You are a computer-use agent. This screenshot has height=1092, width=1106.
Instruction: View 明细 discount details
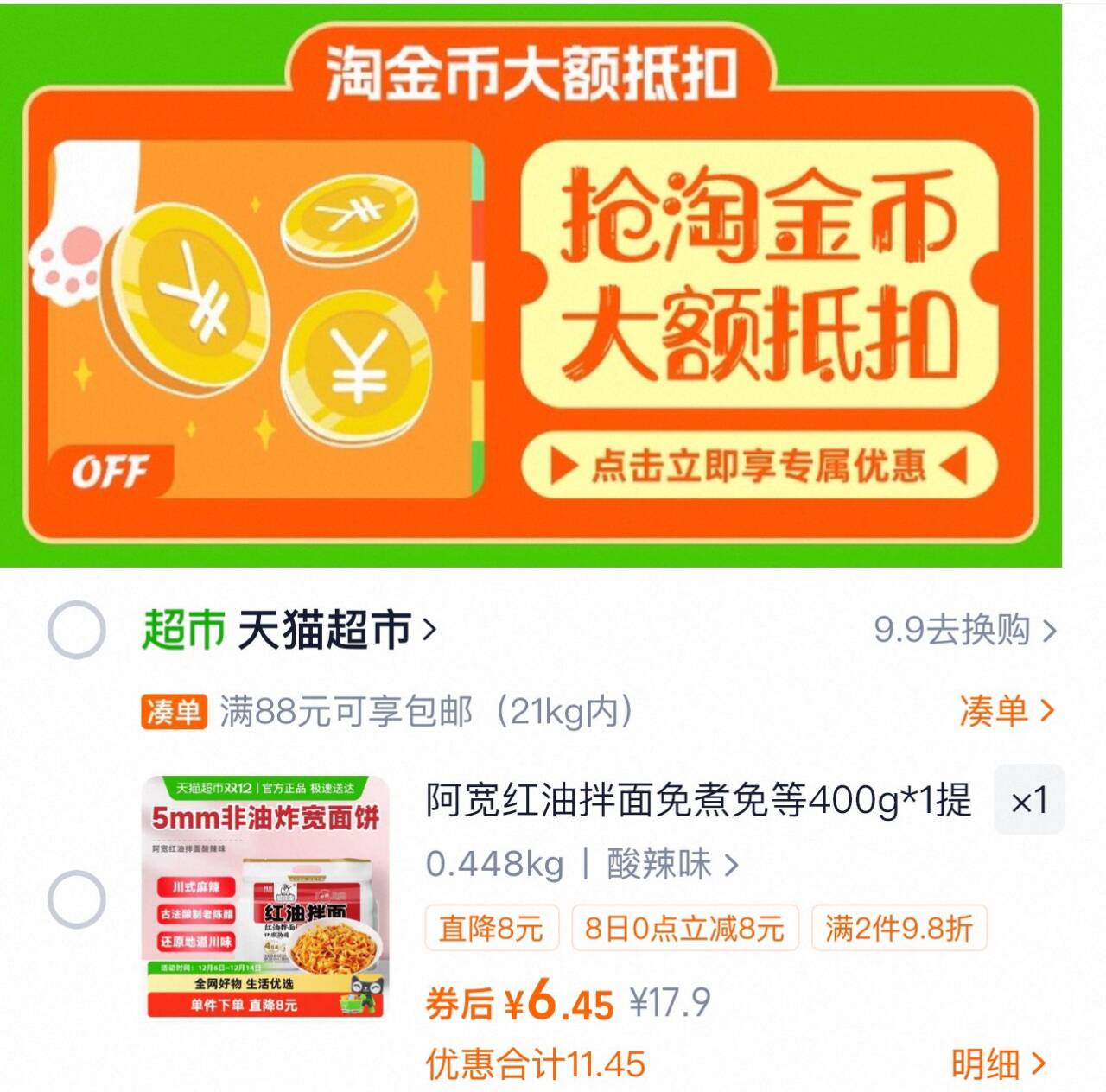coord(998,1064)
